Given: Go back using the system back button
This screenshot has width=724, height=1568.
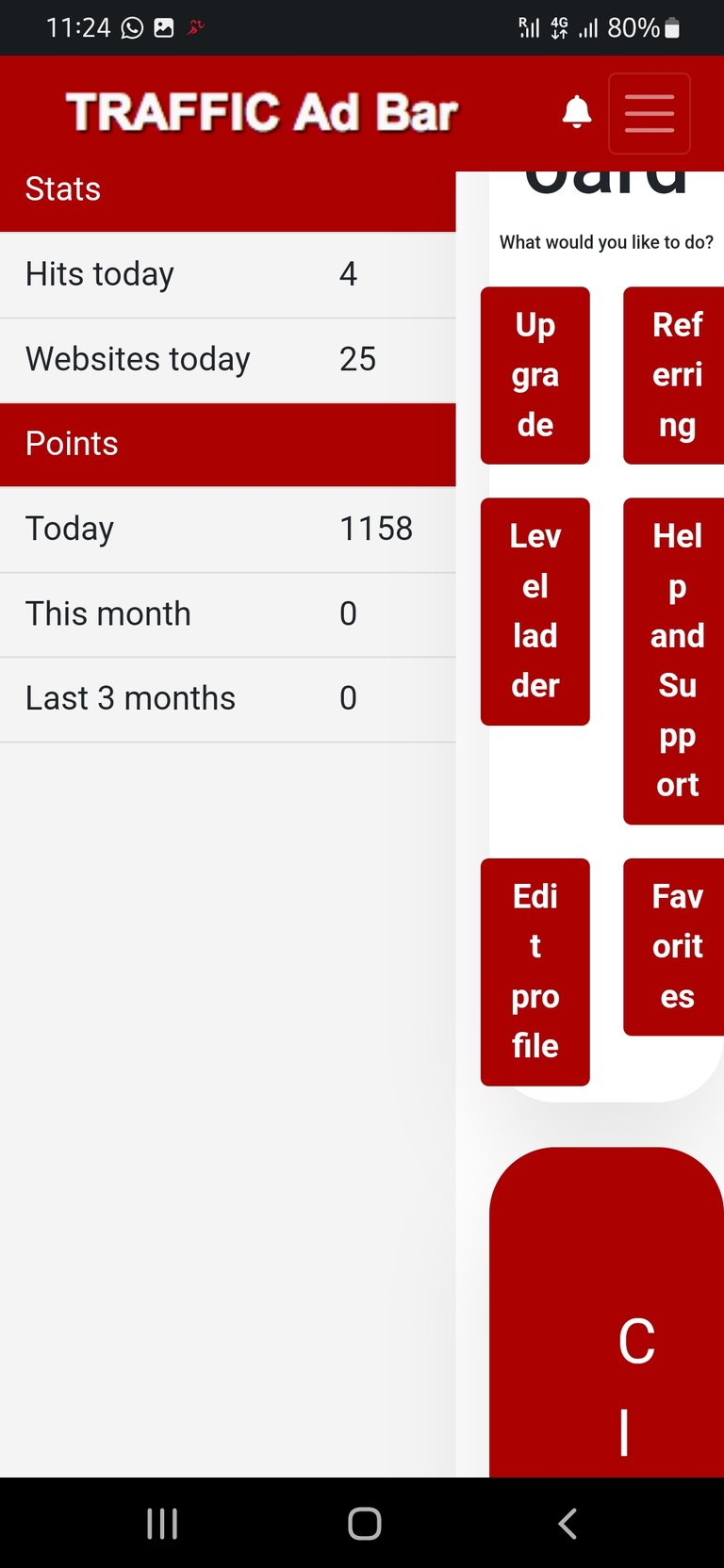Looking at the screenshot, I should coord(567,1524).
